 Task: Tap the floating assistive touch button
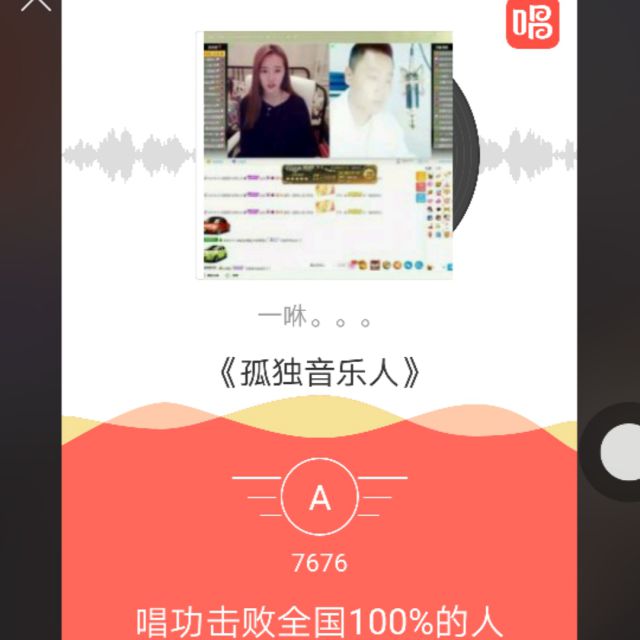pyautogui.click(x=618, y=451)
